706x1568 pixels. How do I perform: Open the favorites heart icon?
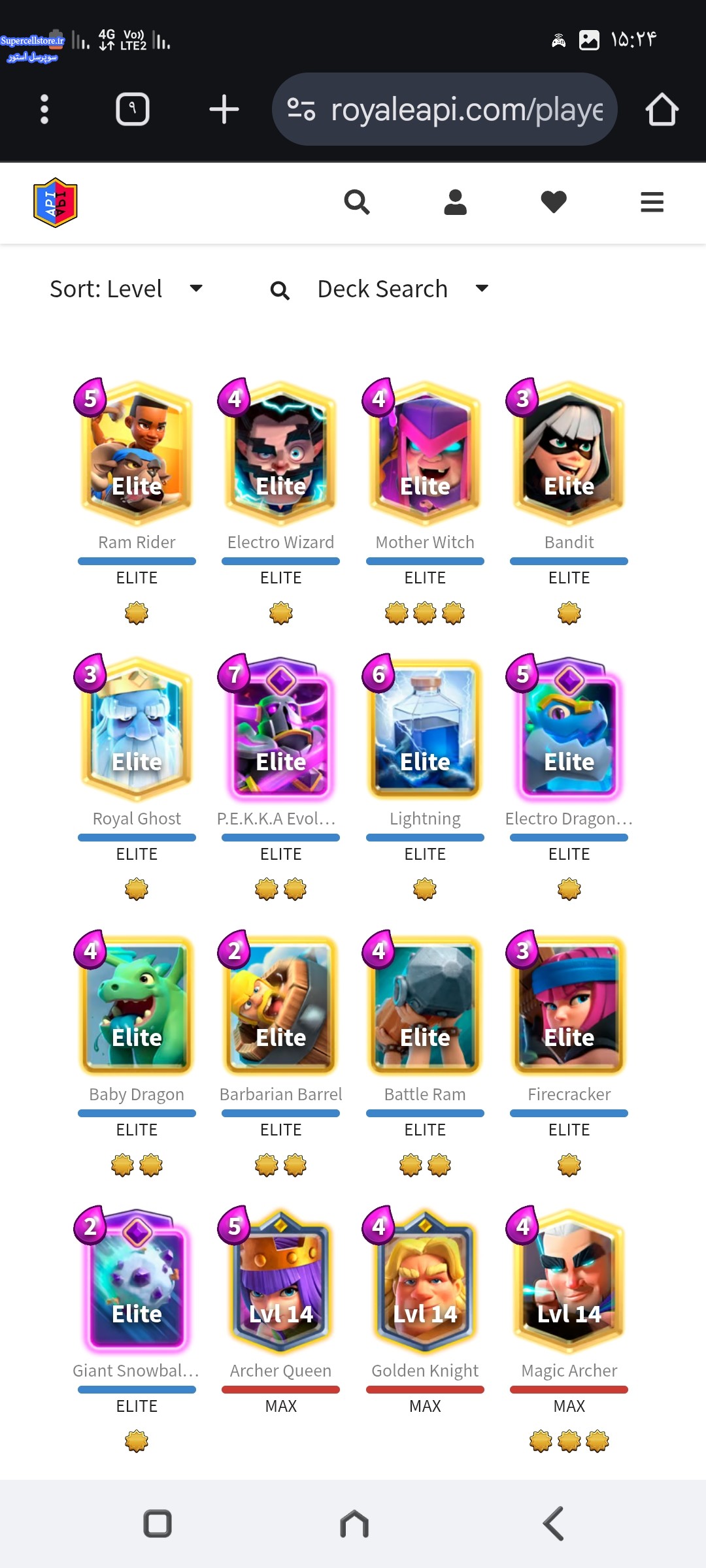[554, 203]
